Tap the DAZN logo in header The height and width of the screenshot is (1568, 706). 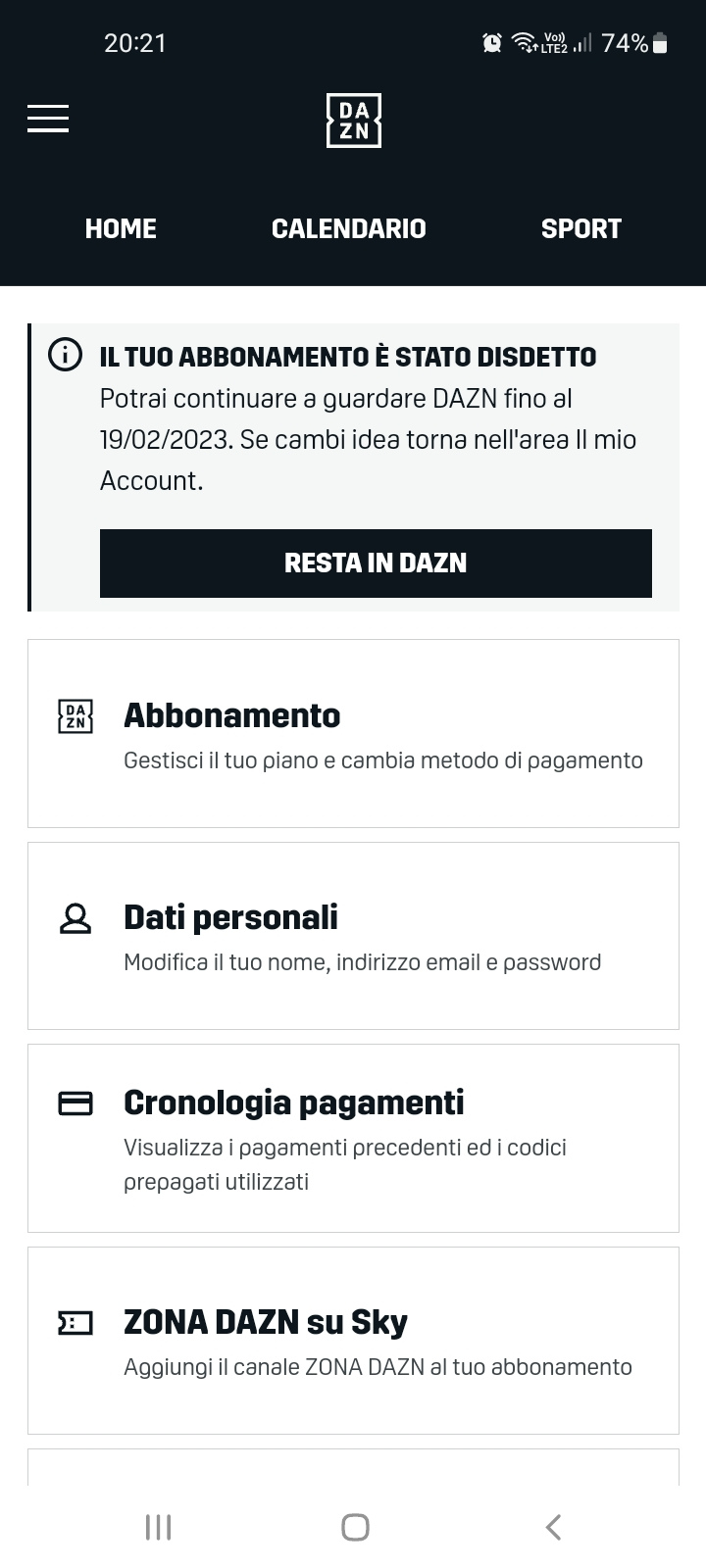click(x=354, y=121)
